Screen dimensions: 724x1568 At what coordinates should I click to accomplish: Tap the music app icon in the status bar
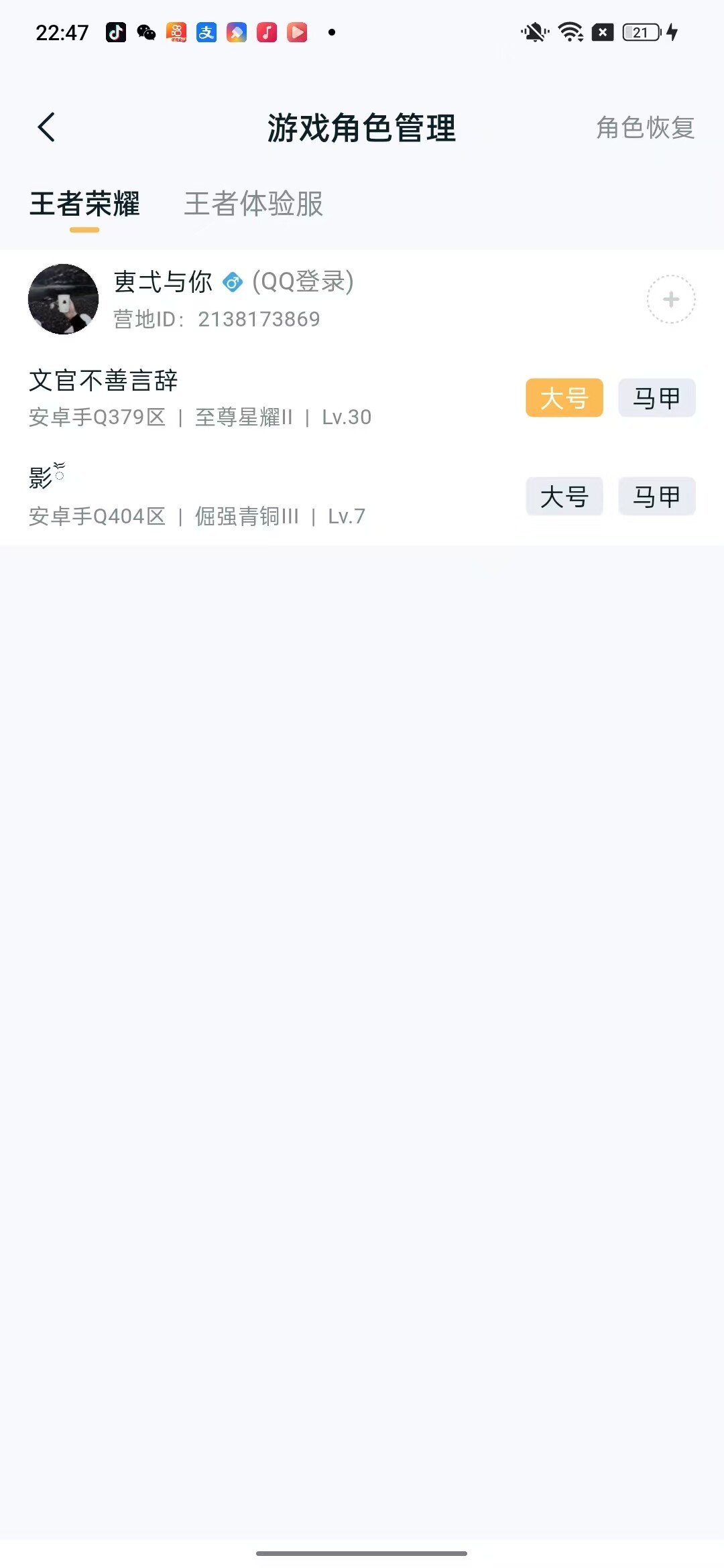(267, 31)
